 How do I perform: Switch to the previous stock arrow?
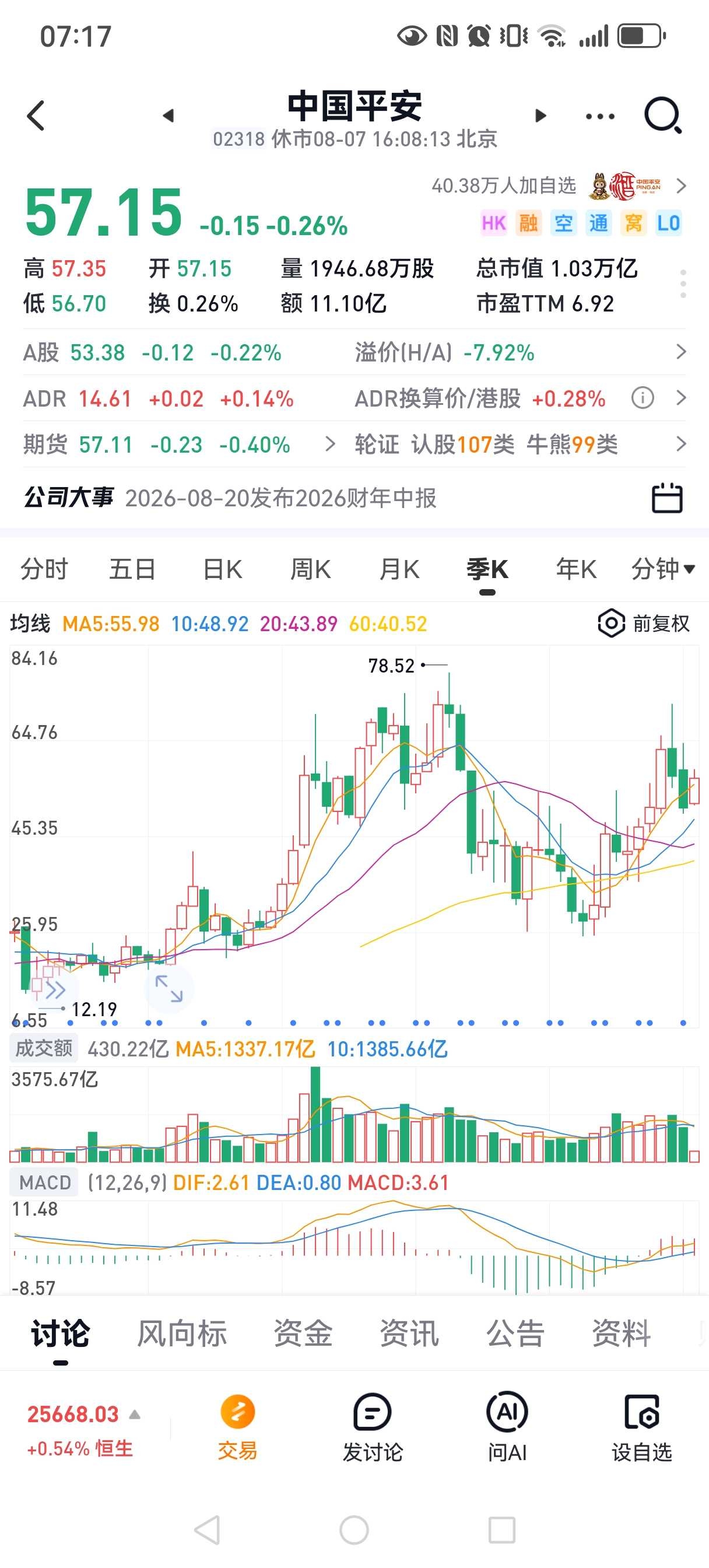pos(169,116)
